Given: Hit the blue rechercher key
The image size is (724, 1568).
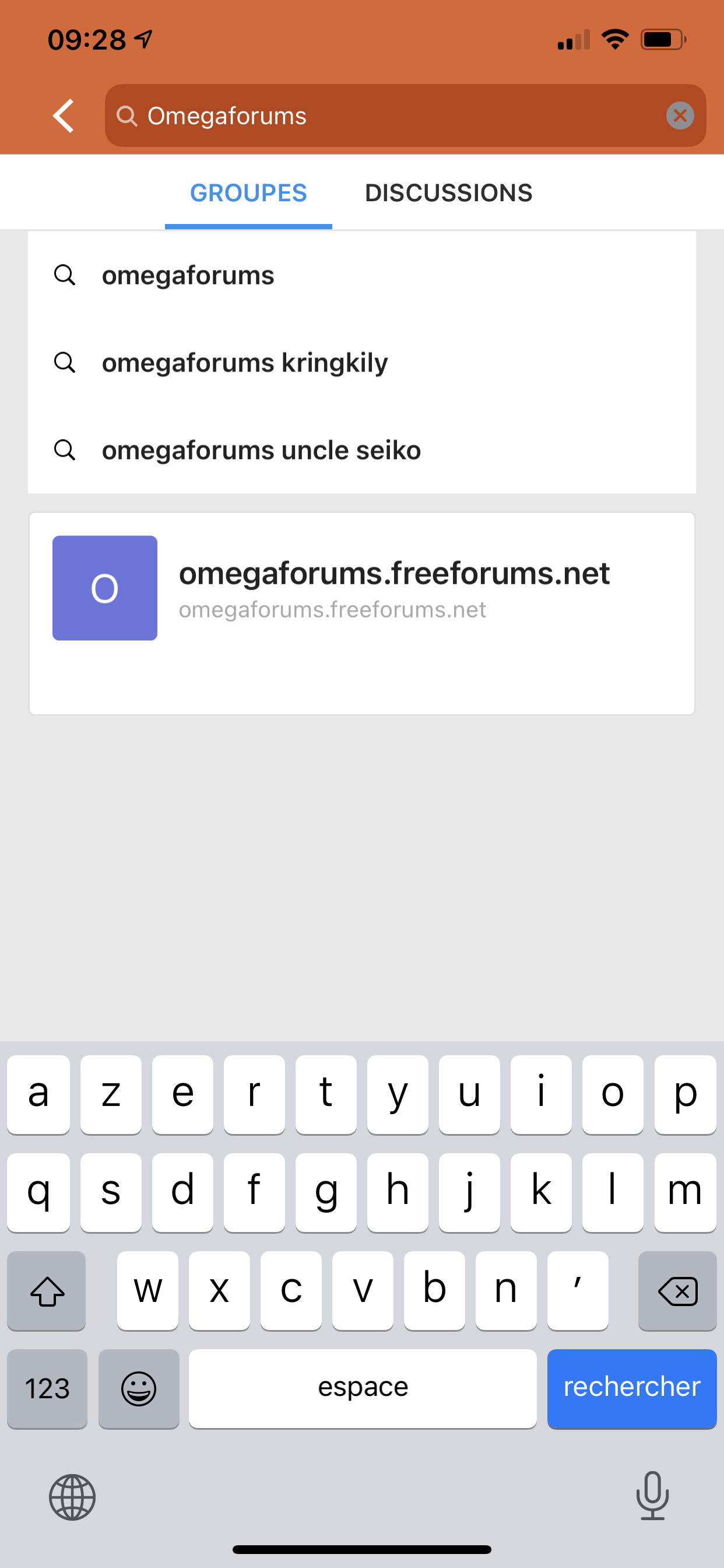Looking at the screenshot, I should [631, 1388].
